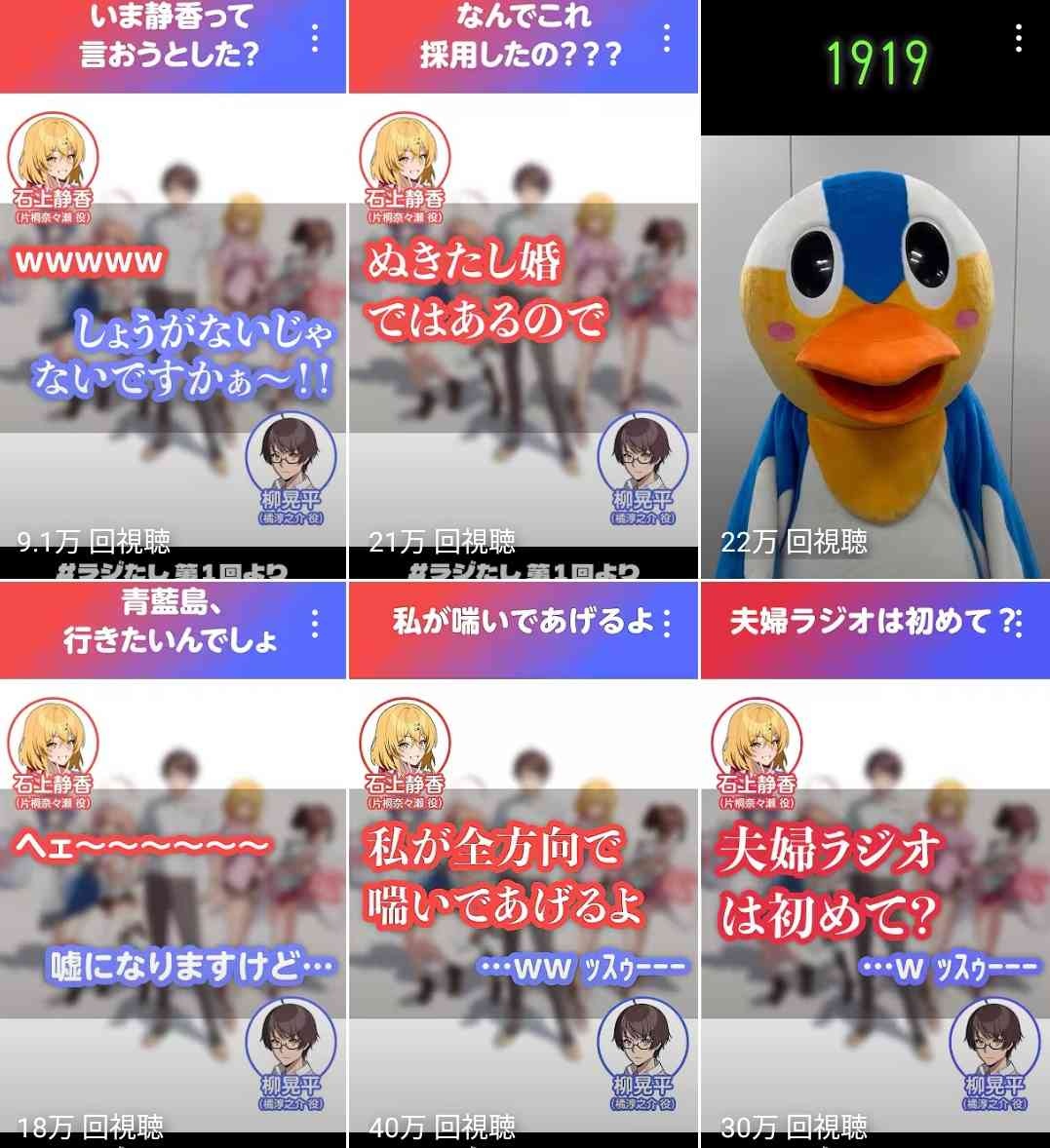Open the 9.1万 views short video
1050x1148 pixels.
tap(173, 322)
